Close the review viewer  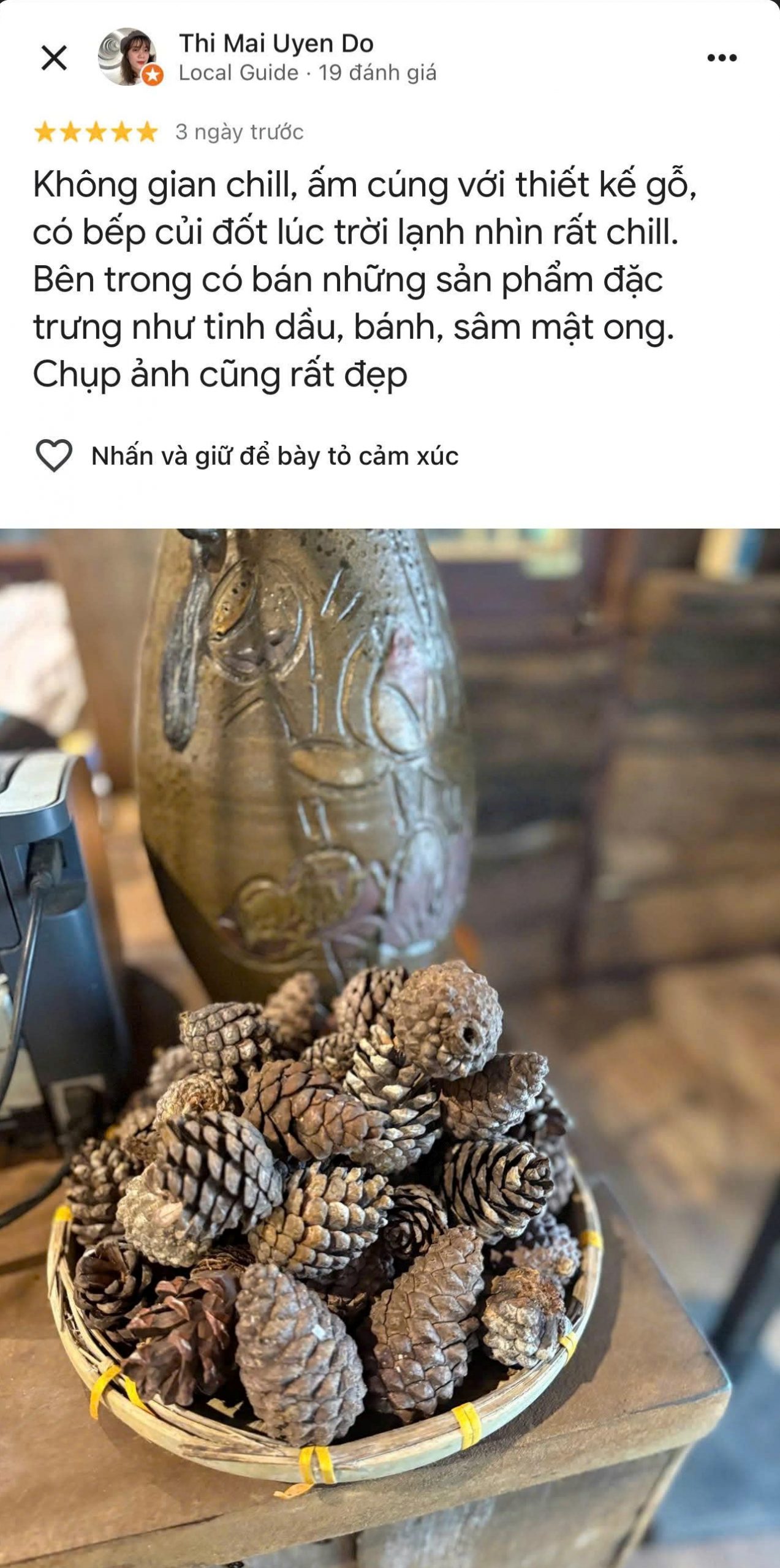[x=54, y=59]
